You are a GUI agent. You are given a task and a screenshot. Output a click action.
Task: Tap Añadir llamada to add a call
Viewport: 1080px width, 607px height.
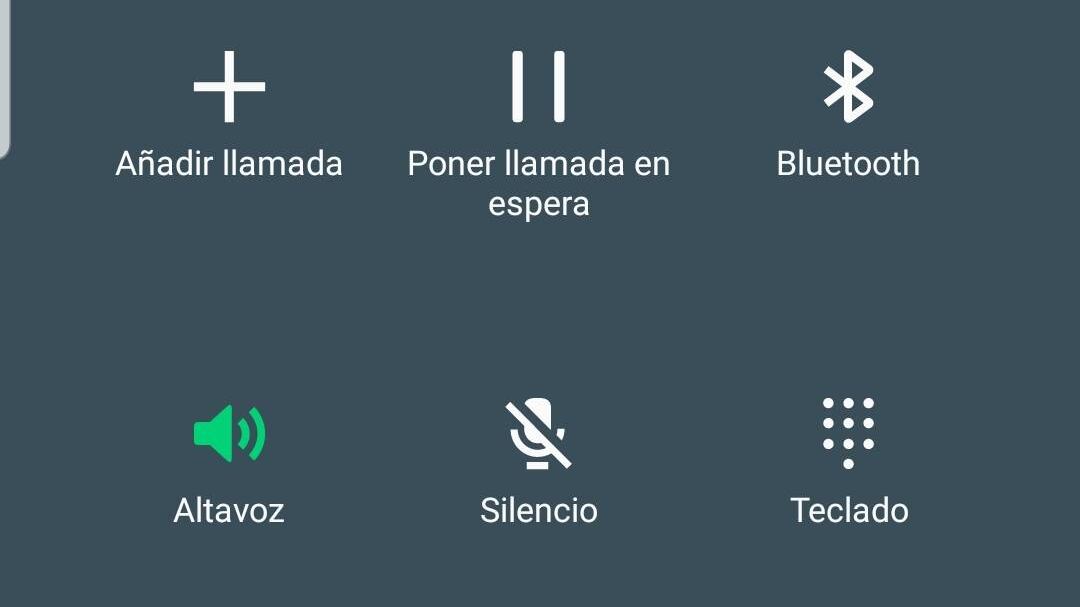229,90
